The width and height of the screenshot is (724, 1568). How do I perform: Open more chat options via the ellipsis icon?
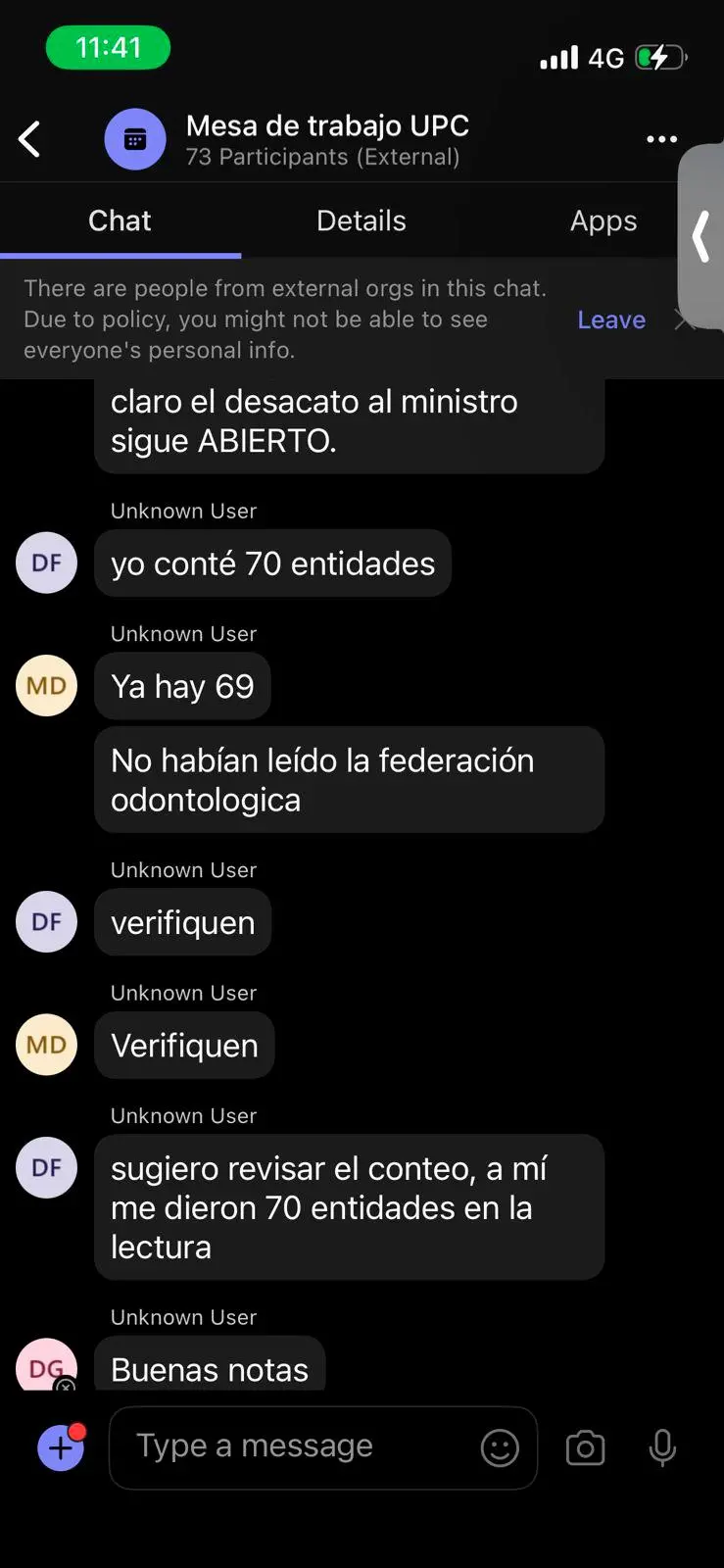coord(661,139)
